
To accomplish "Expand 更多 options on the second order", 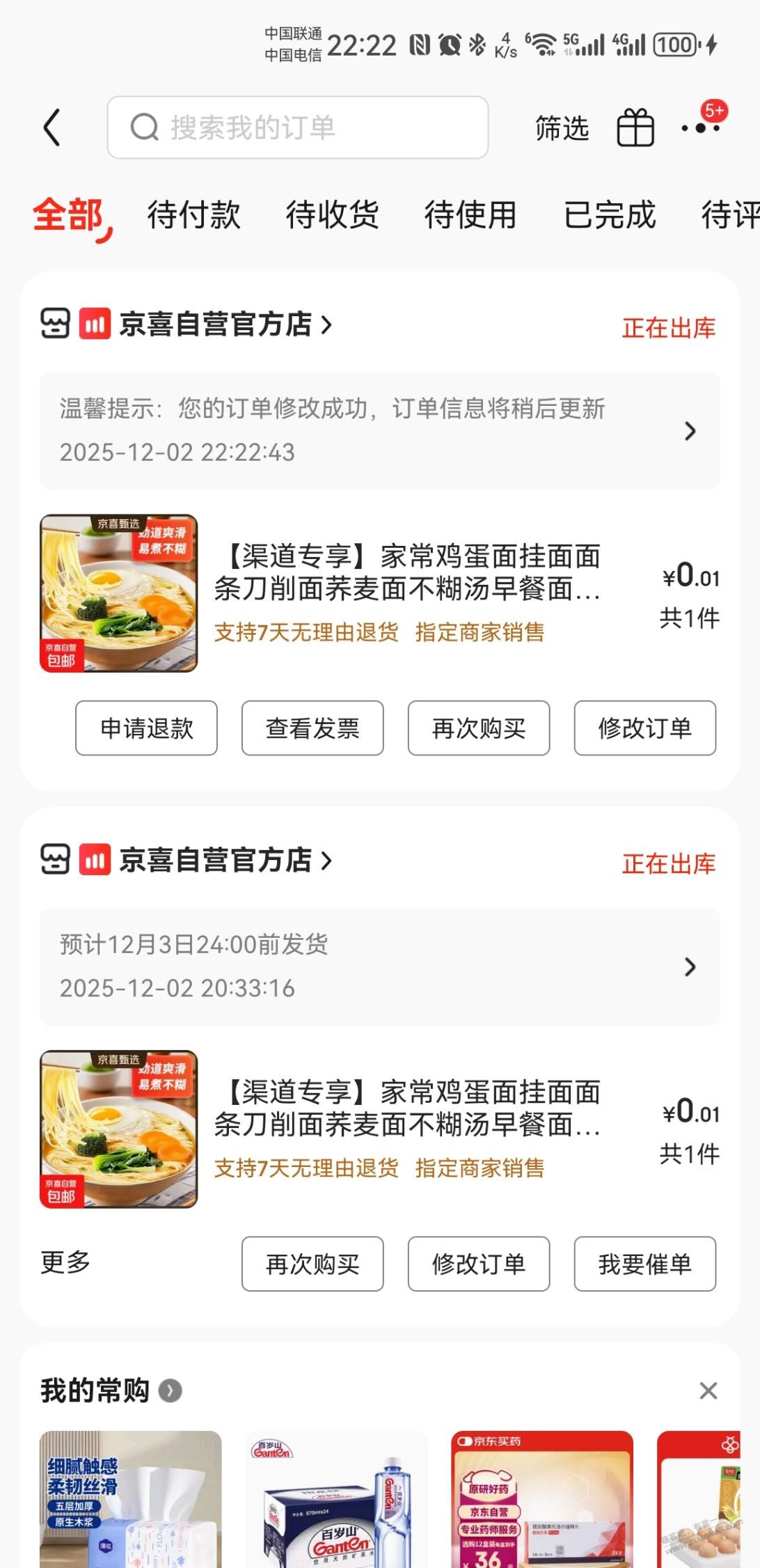I will [65, 1262].
